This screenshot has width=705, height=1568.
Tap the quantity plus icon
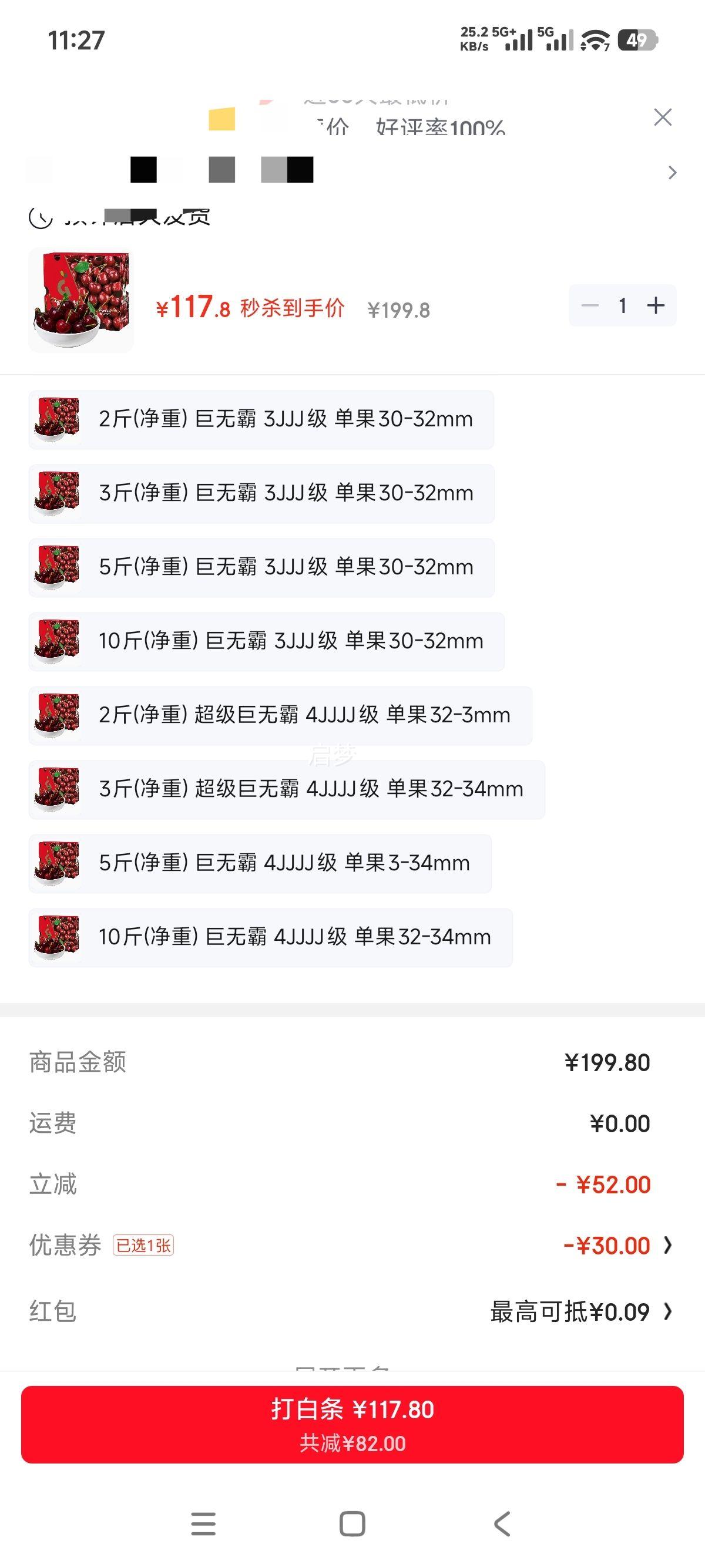point(656,306)
